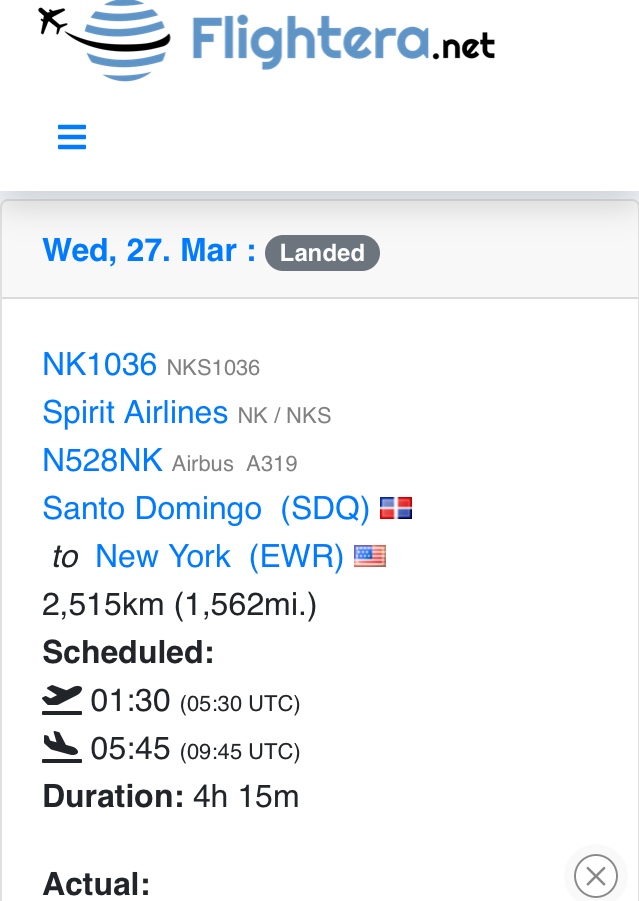
Task: View the Spirit Airlines page
Action: [x=135, y=413]
